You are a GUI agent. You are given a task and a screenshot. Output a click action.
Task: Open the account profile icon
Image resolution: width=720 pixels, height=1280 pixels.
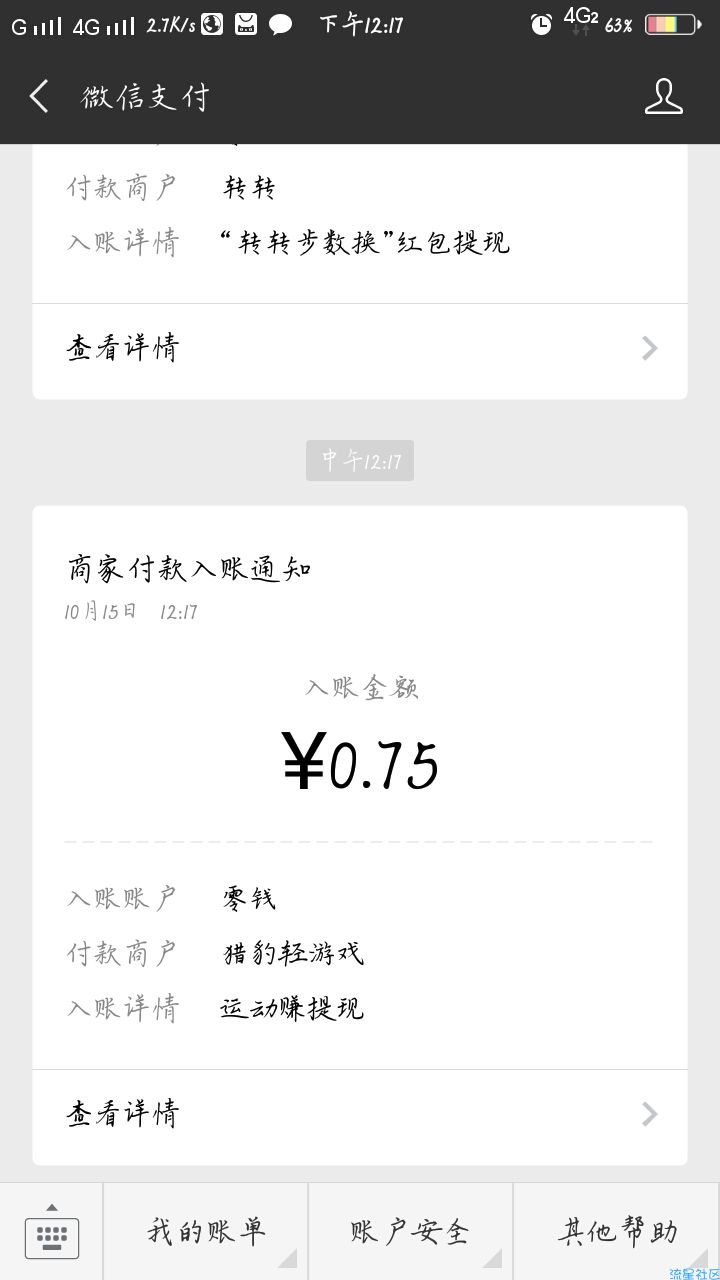[x=663, y=97]
